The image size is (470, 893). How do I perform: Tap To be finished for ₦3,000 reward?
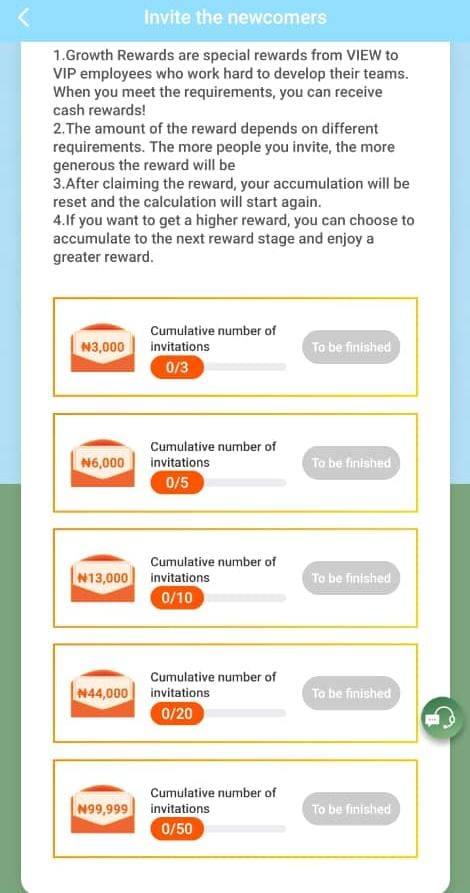351,347
